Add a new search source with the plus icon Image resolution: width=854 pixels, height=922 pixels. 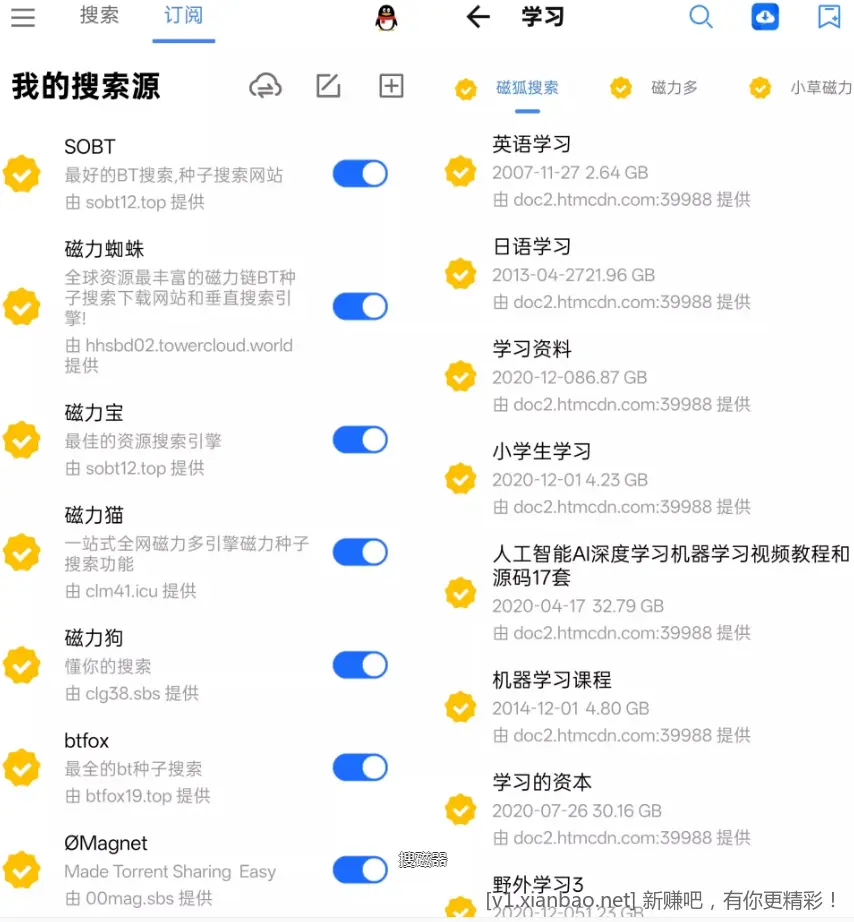pyautogui.click(x=390, y=87)
